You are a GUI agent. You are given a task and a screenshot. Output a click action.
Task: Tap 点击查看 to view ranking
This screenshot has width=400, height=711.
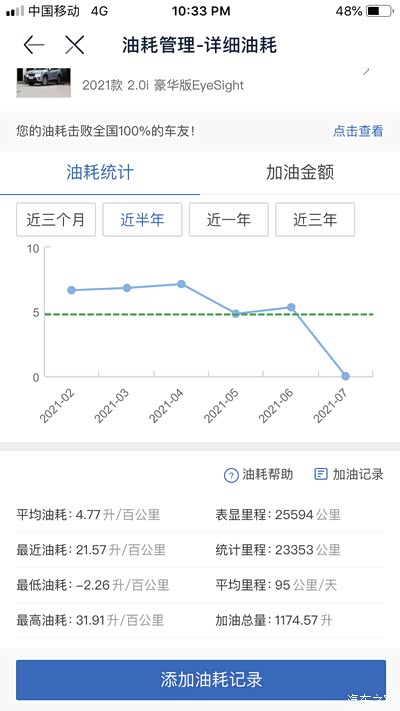pyautogui.click(x=358, y=131)
